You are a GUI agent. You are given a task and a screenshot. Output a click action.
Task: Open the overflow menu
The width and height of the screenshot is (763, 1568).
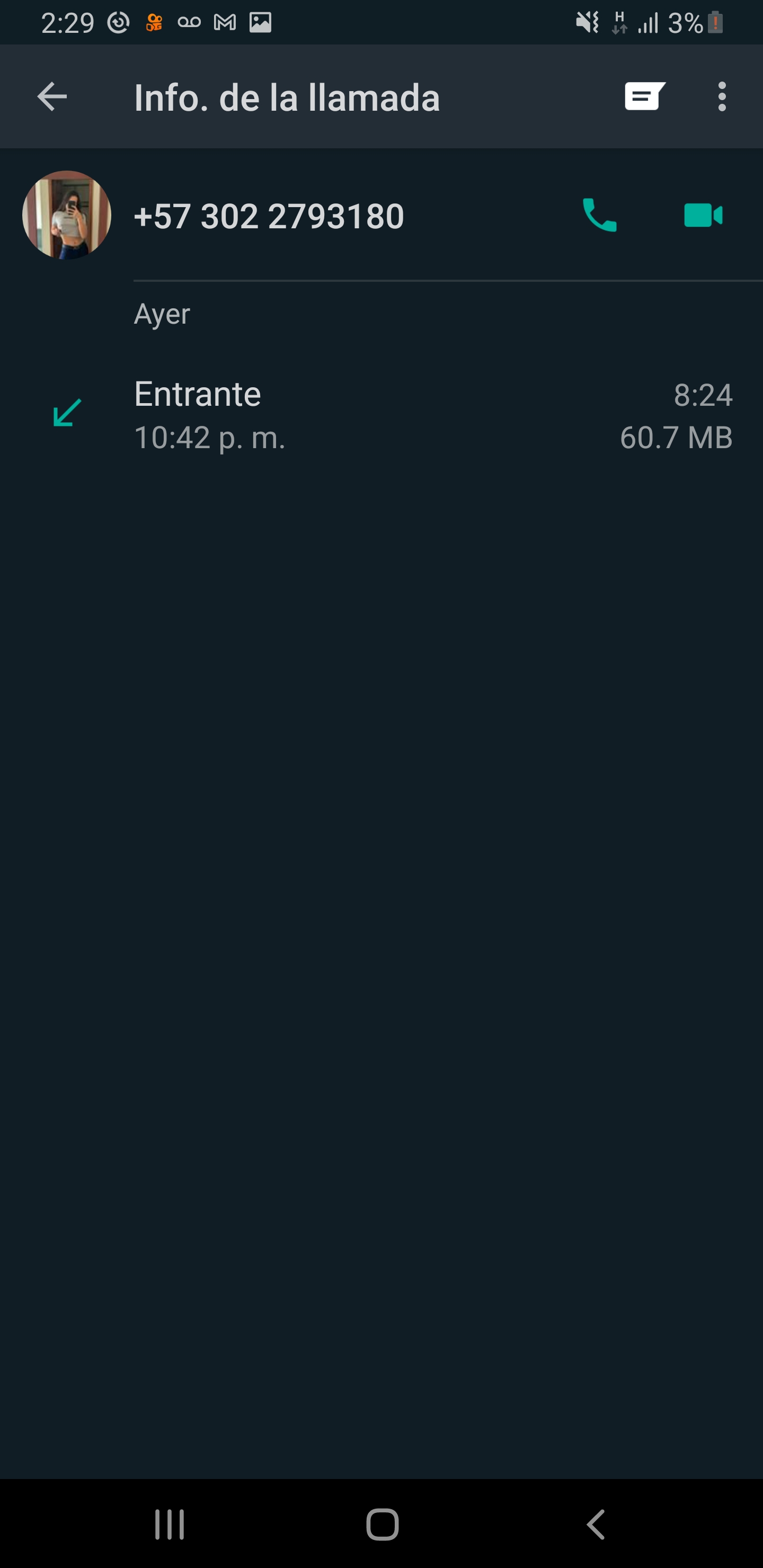coord(722,97)
